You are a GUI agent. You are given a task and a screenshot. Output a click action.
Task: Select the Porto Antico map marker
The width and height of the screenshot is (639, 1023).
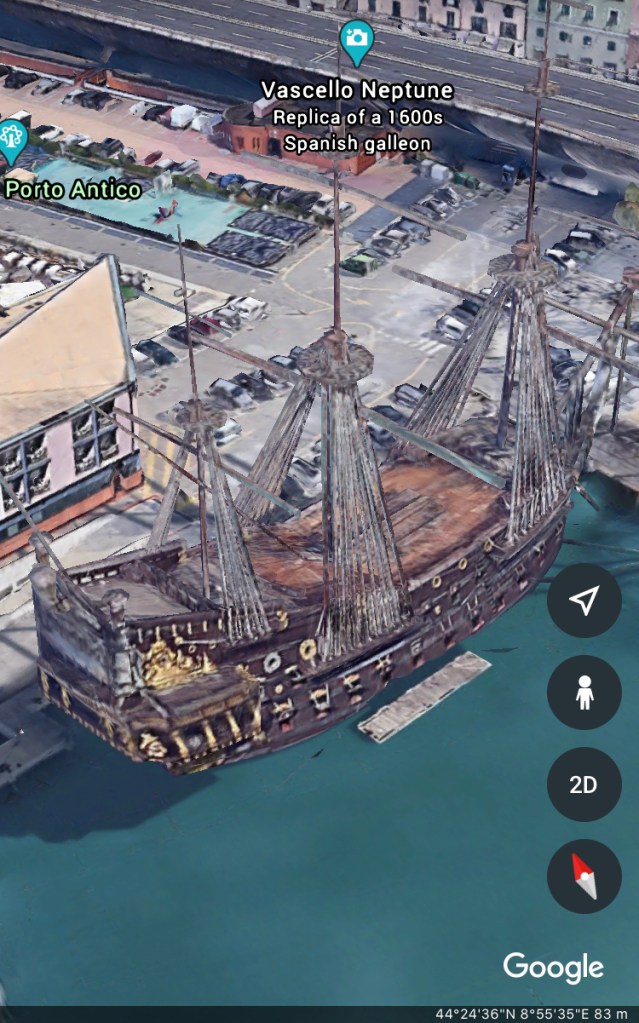point(13,140)
